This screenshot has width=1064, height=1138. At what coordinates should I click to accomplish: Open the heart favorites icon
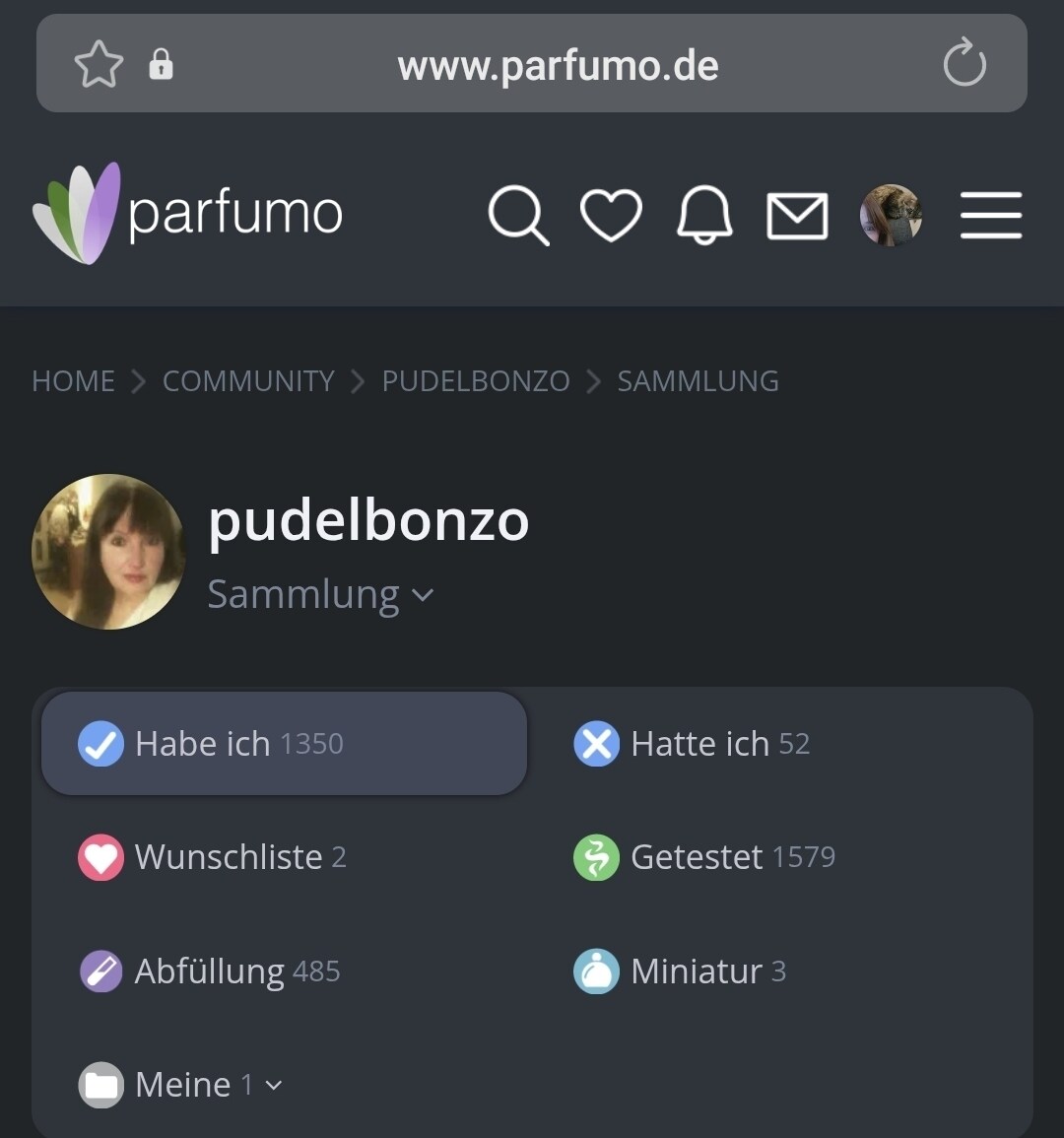pyautogui.click(x=611, y=215)
